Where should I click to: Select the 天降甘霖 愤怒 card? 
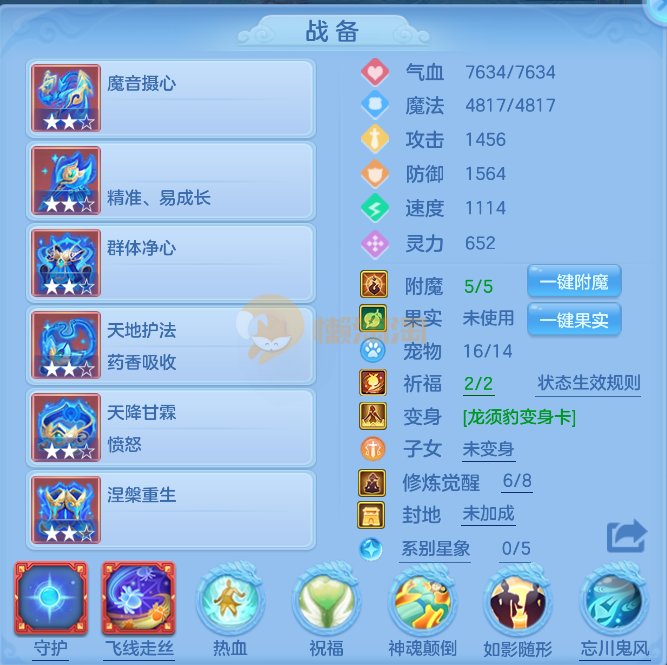(x=173, y=428)
